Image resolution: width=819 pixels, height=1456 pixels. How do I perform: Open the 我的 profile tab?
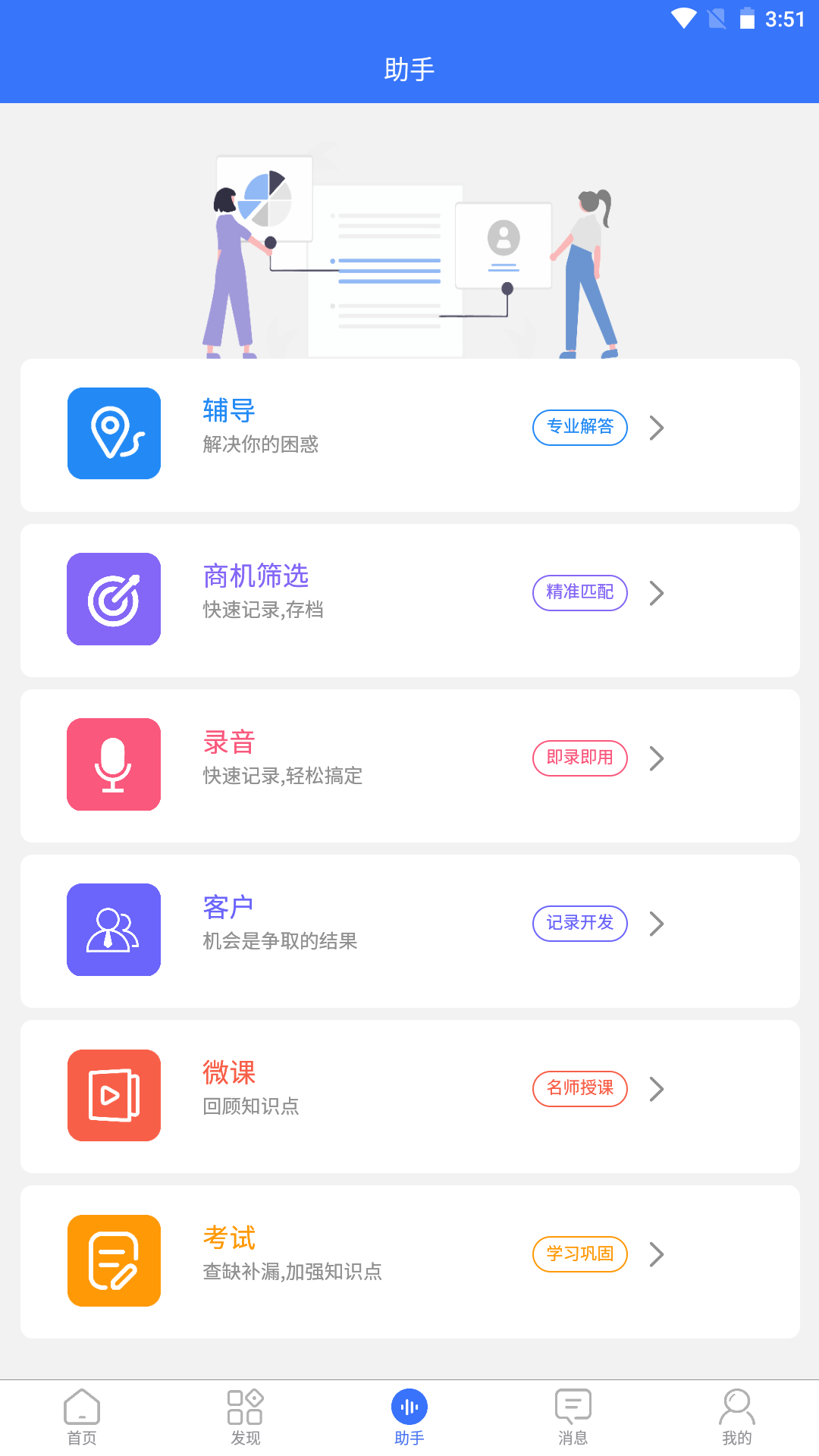(737, 1417)
